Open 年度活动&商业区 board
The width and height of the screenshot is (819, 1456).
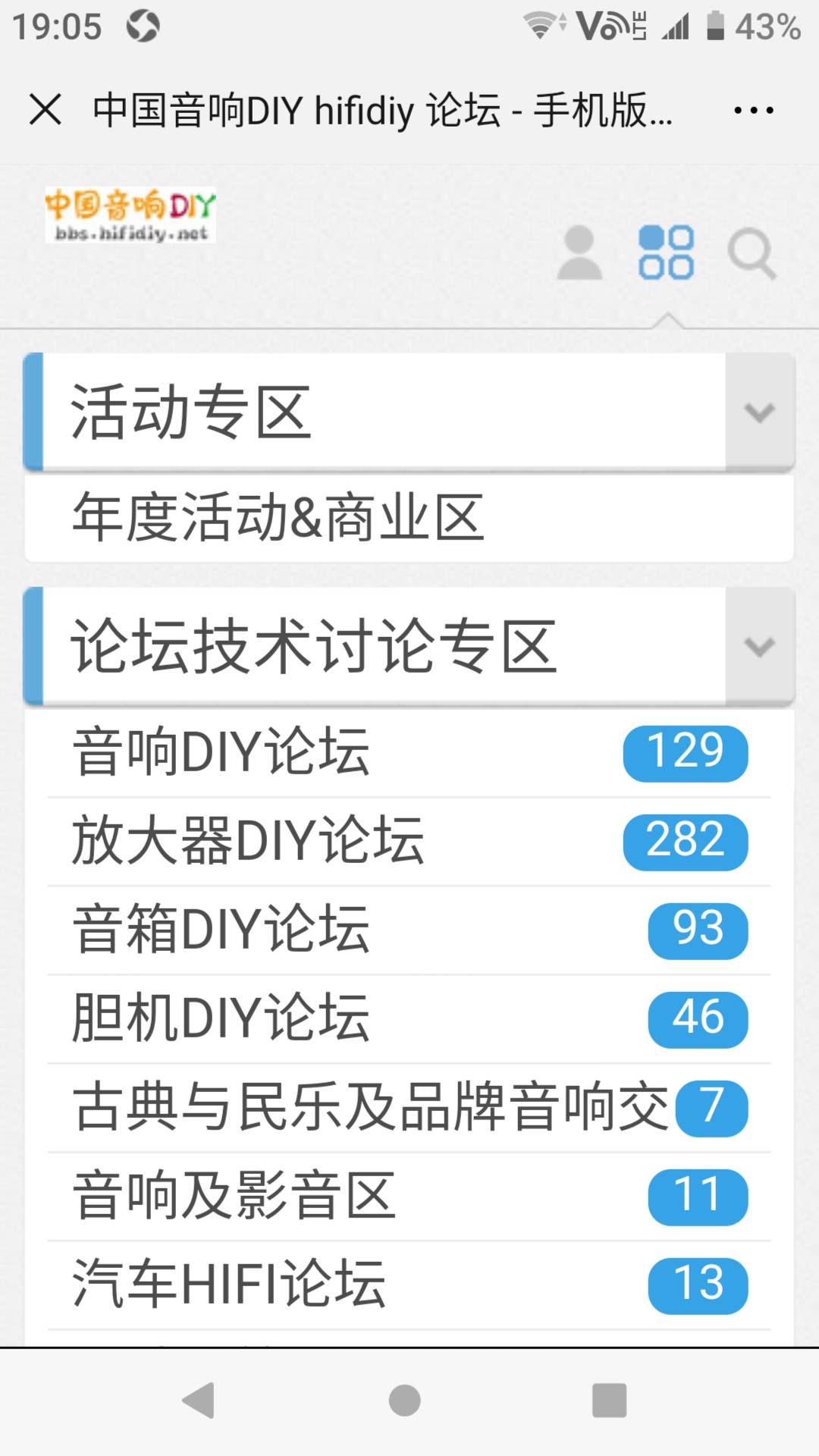[x=409, y=518]
